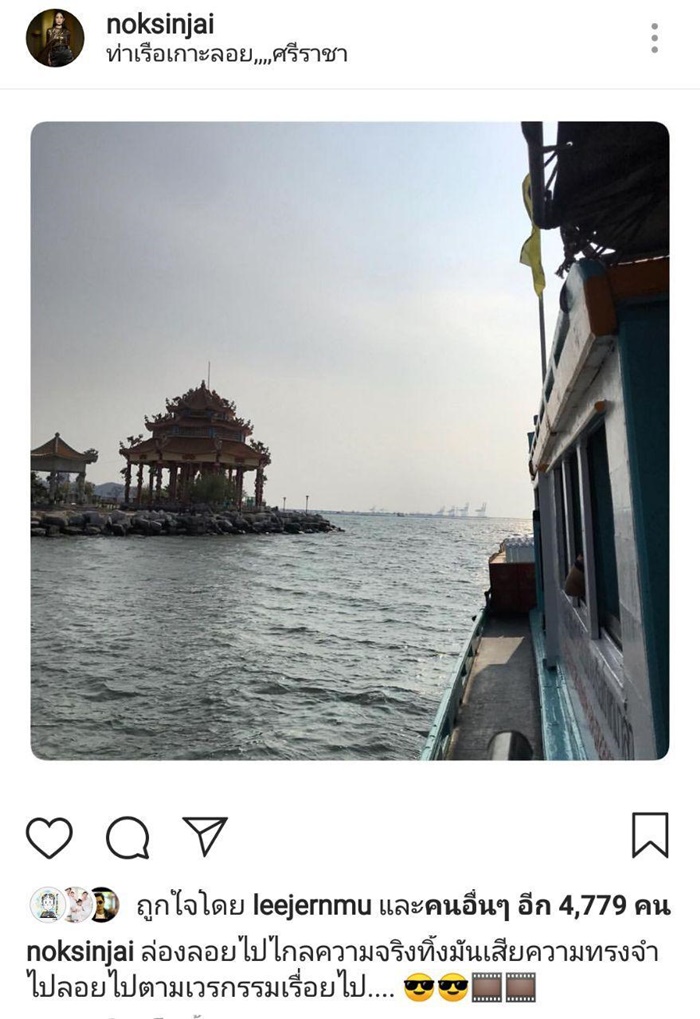Open the seaside pavilion photo
This screenshot has width=700, height=1019.
coord(349,440)
